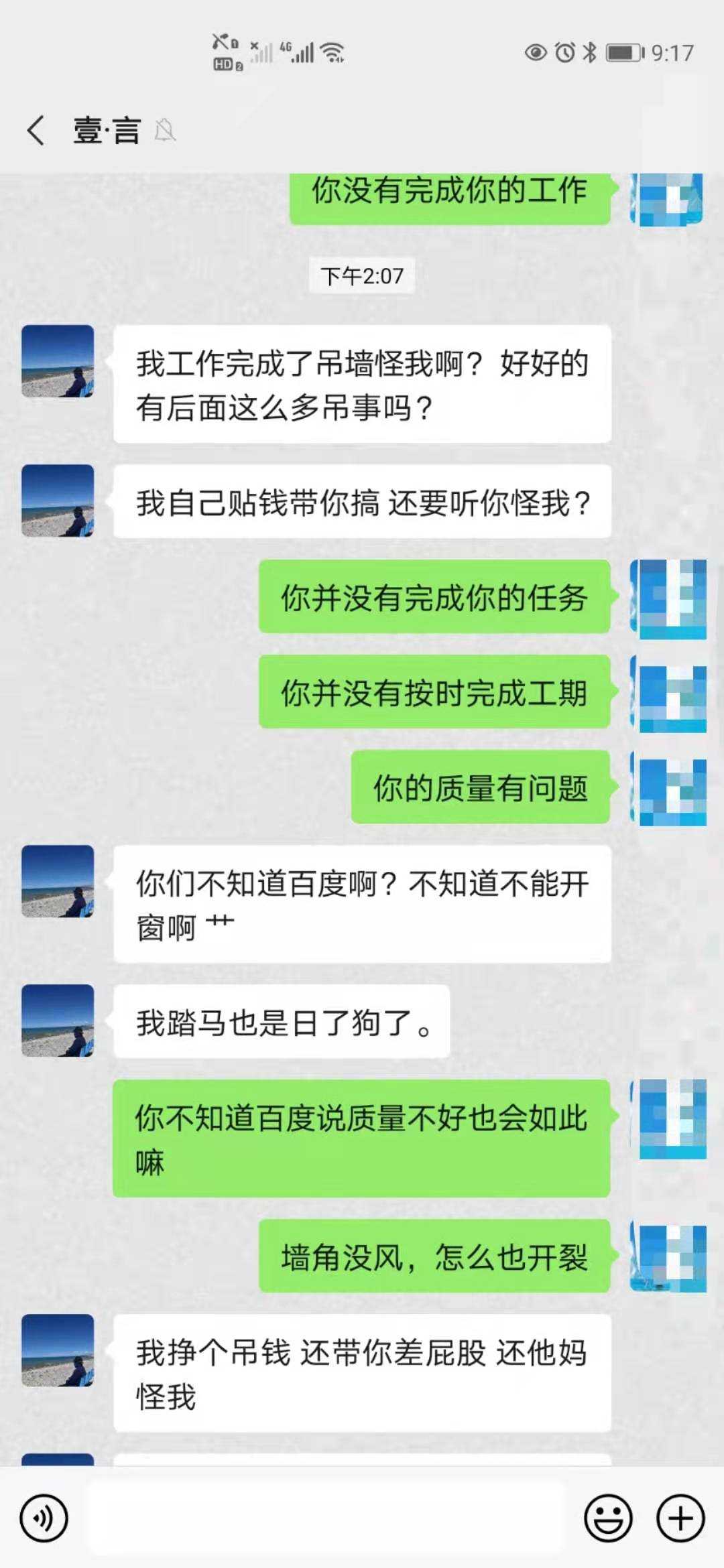Open contact avatar beside 我踏马也是日了狗了 message

[x=58, y=1021]
